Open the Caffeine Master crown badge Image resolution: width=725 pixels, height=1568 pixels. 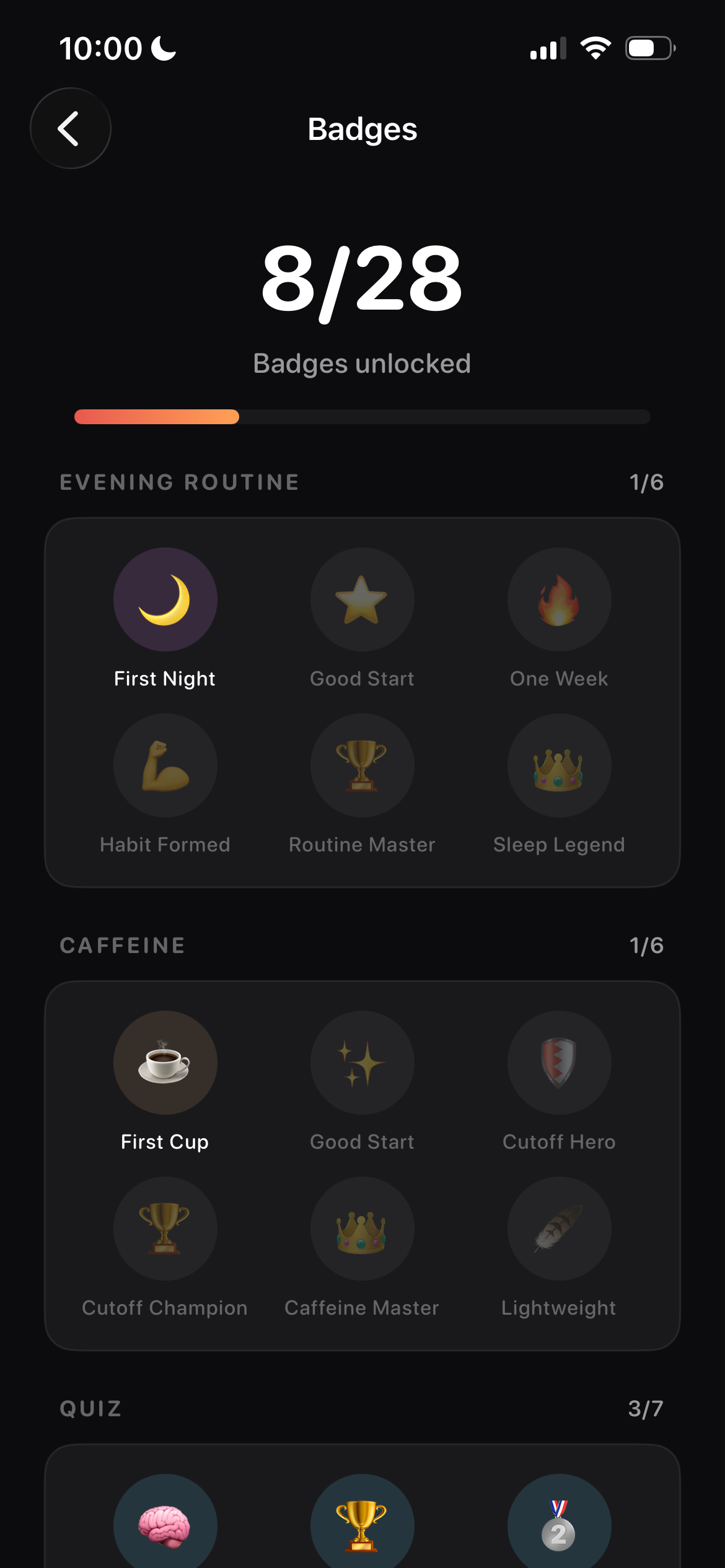point(362,1229)
